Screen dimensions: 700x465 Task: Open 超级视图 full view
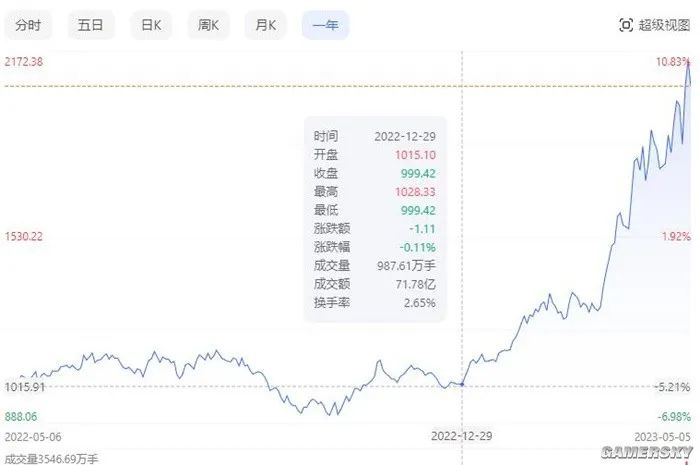(x=654, y=25)
